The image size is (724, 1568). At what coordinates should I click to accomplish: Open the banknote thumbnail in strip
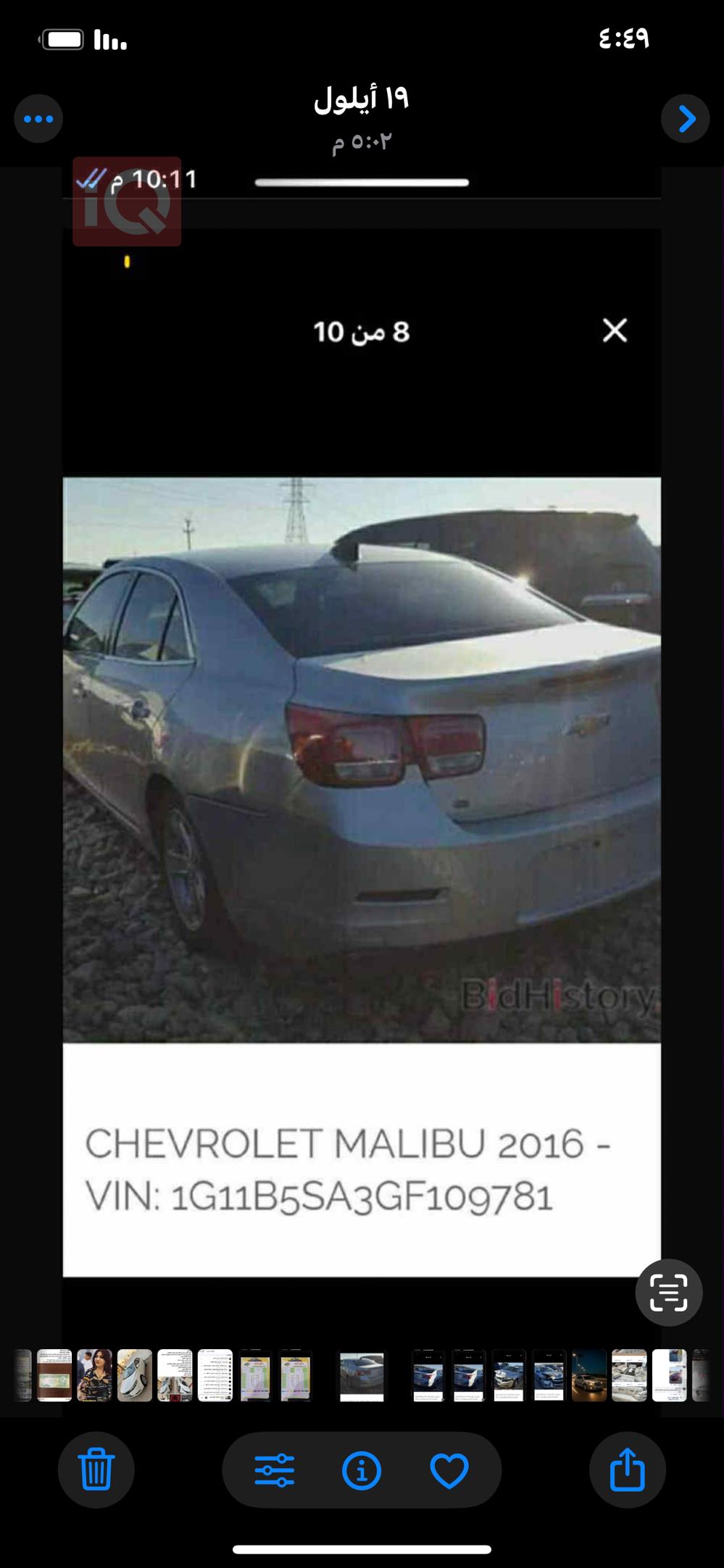click(54, 1375)
